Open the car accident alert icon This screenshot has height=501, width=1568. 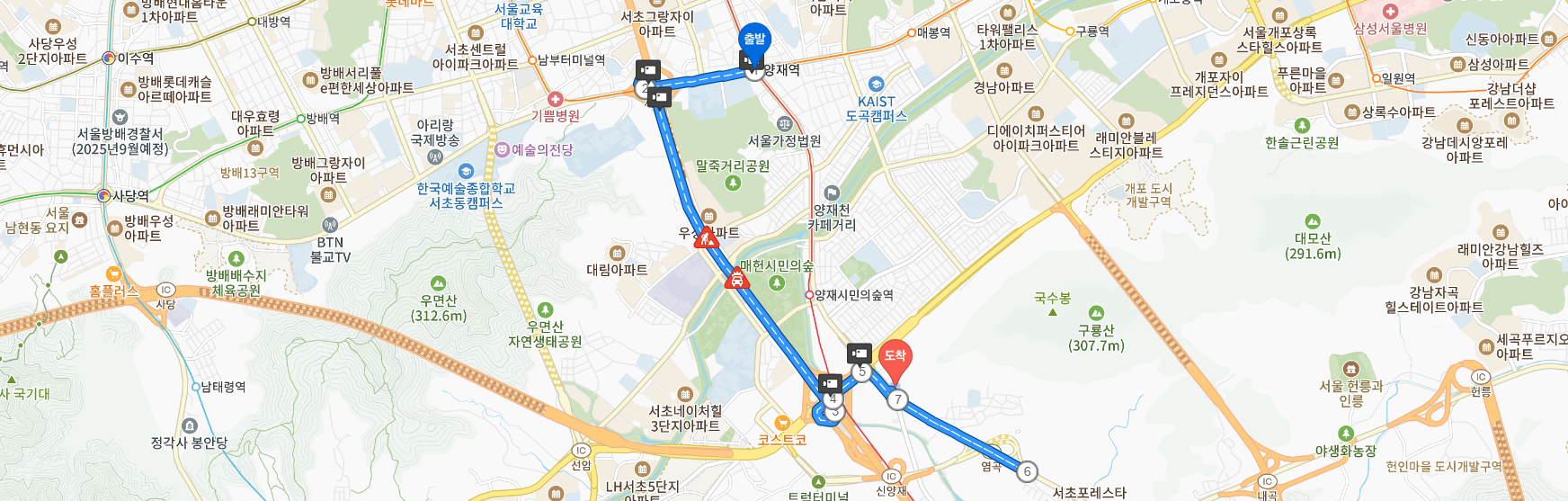click(737, 280)
